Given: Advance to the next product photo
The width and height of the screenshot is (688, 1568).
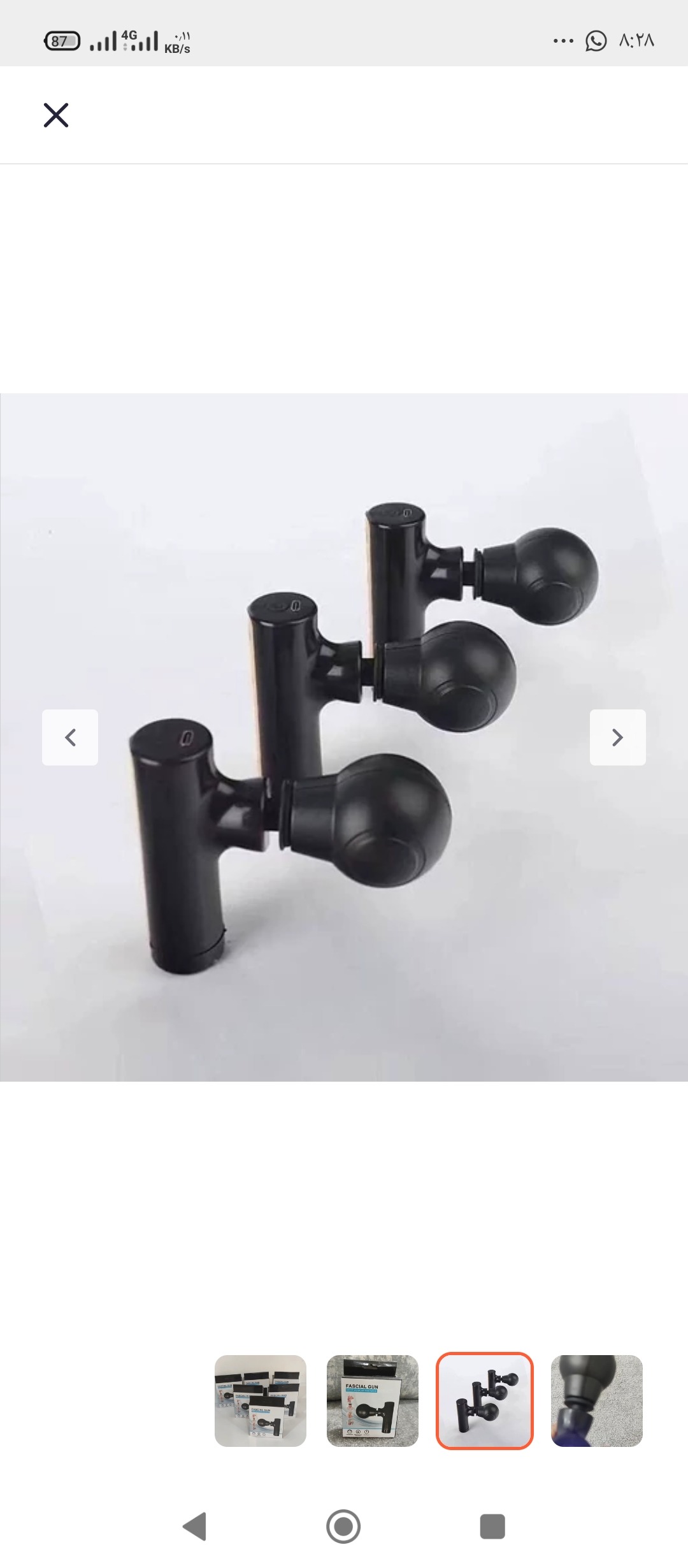Looking at the screenshot, I should (x=617, y=737).
